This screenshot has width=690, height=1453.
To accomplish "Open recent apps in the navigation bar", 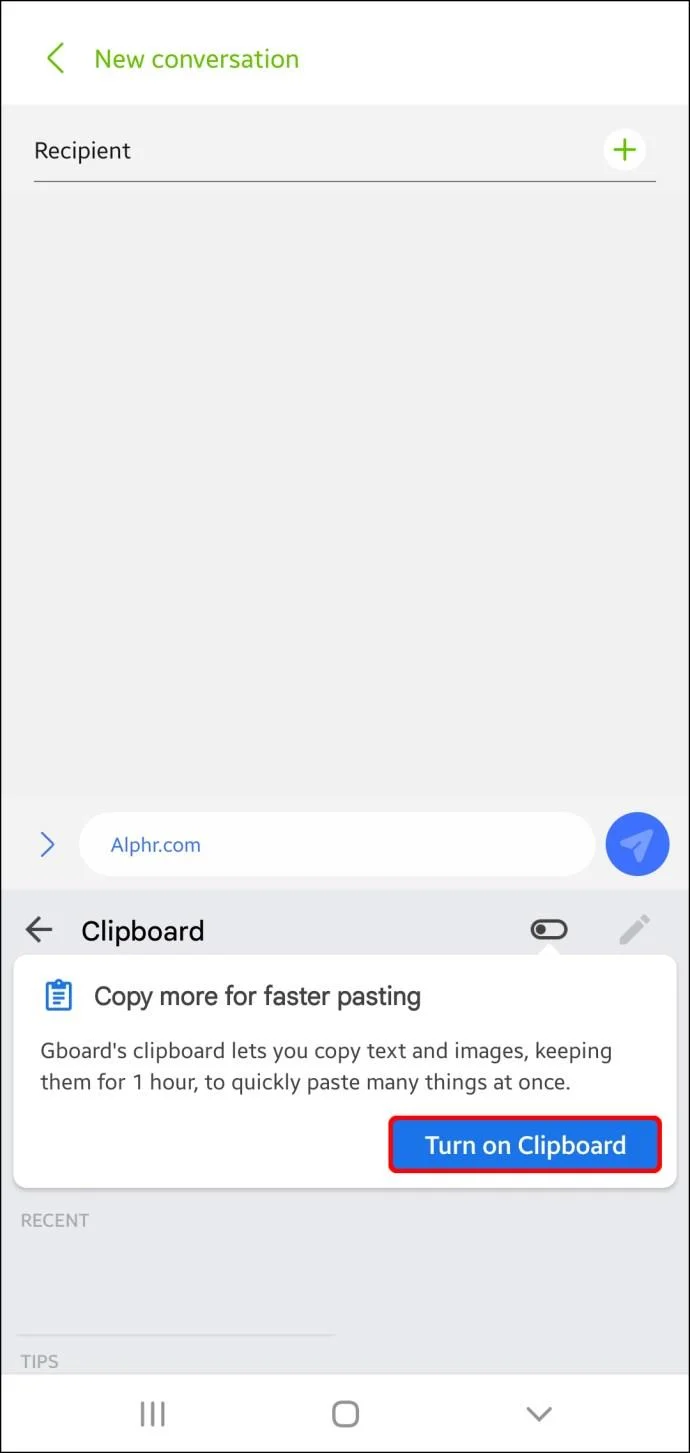I will tap(152, 1413).
